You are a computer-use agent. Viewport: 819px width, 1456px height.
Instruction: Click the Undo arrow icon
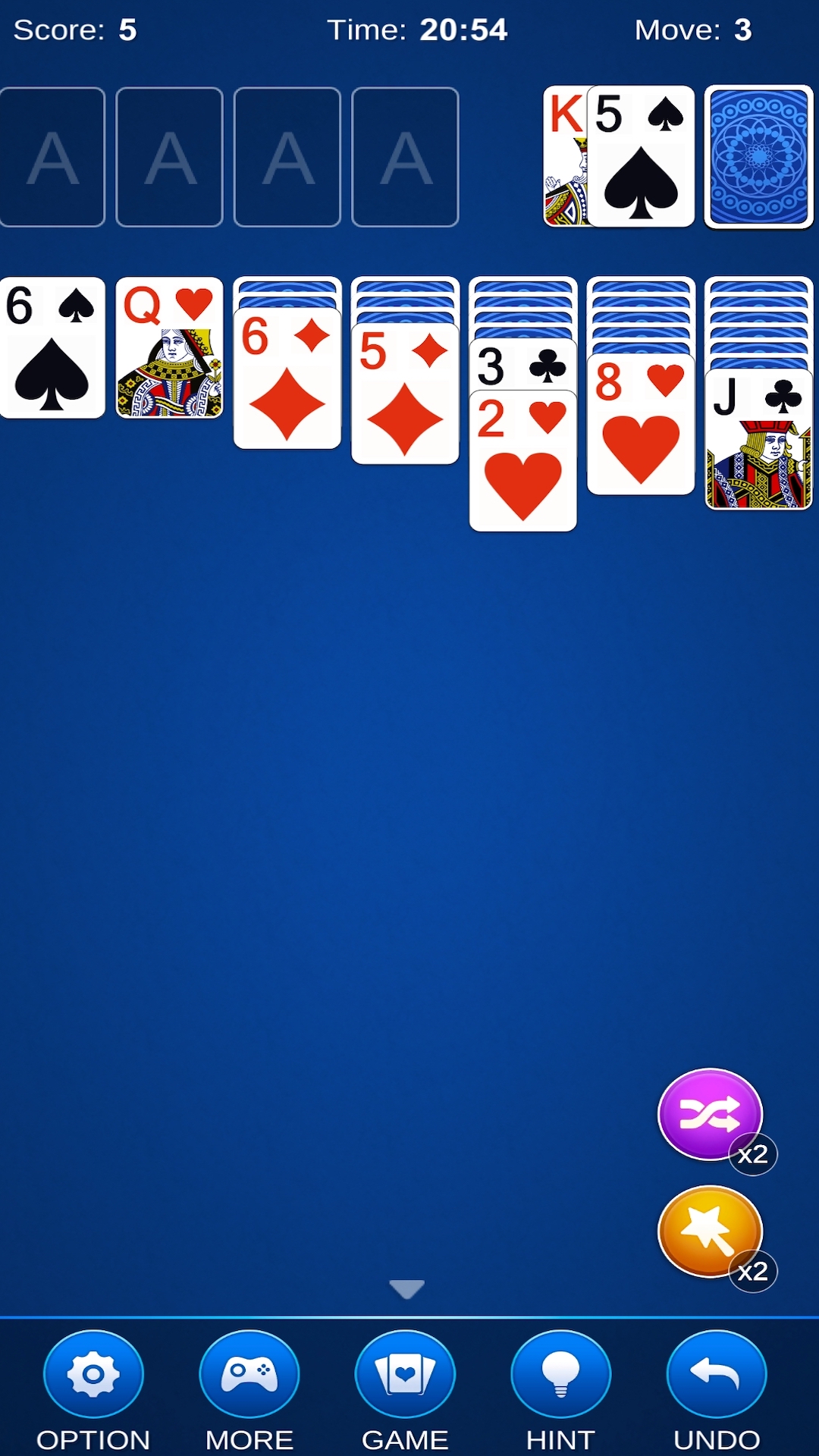(717, 1374)
